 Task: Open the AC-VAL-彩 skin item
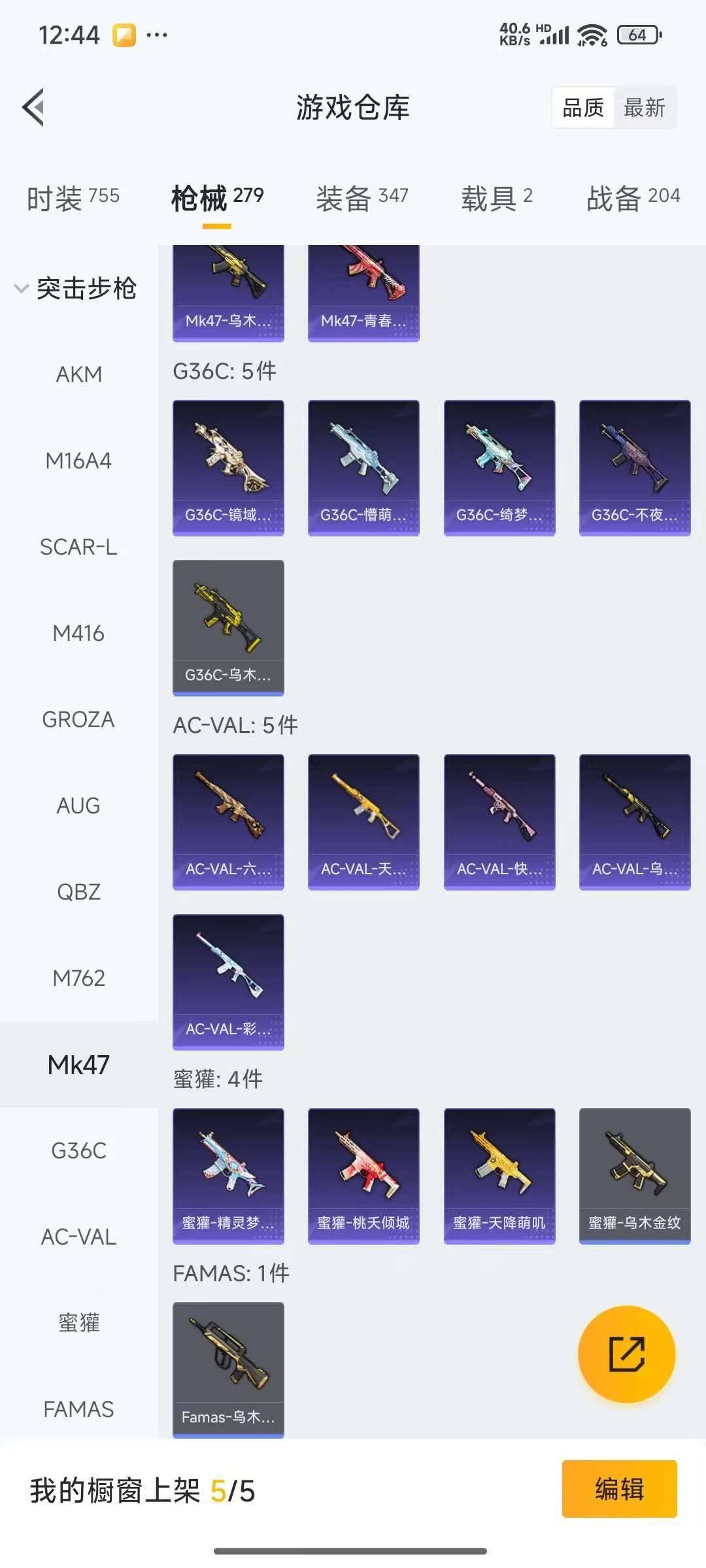coord(228,981)
